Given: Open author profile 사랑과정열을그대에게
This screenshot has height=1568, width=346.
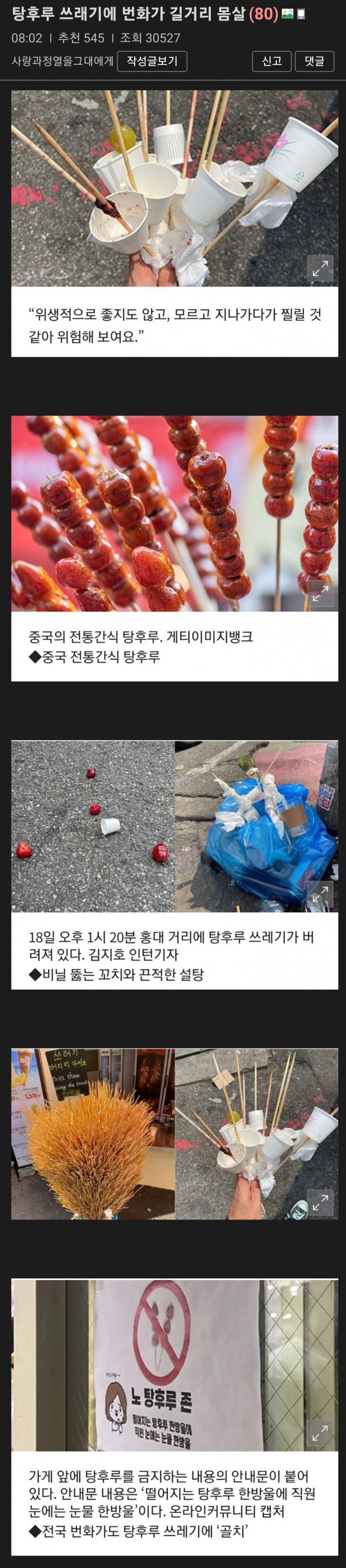Looking at the screenshot, I should coord(62,61).
